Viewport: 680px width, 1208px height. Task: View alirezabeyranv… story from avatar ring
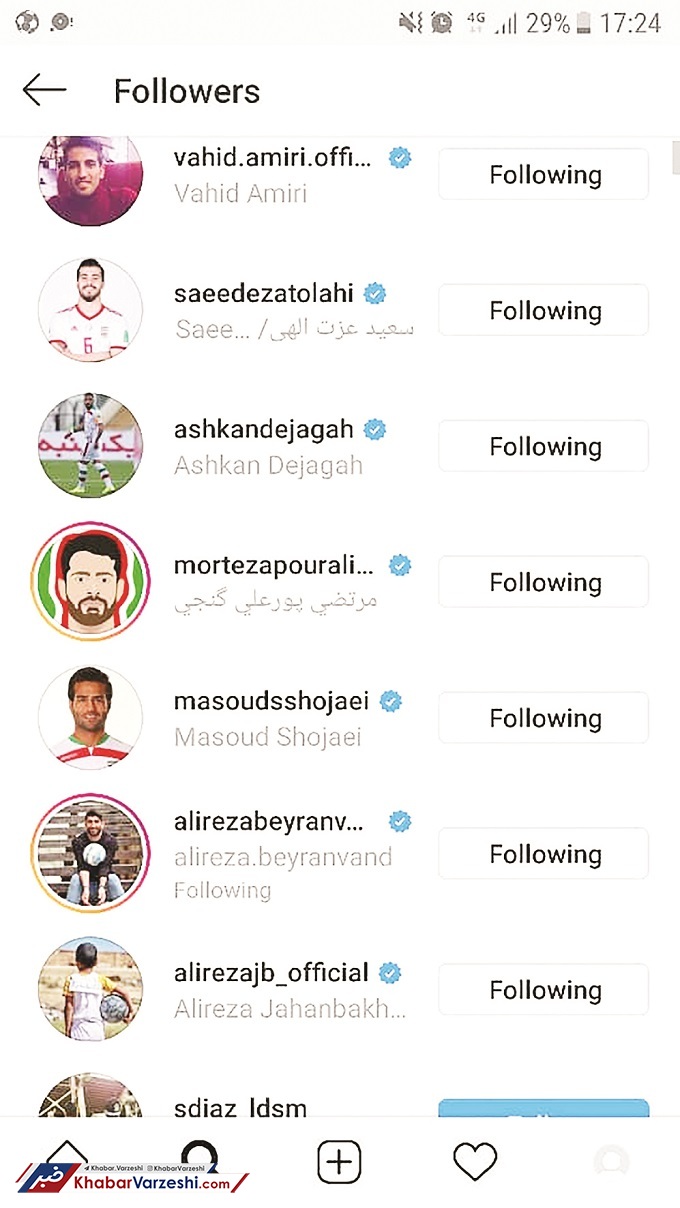point(90,854)
